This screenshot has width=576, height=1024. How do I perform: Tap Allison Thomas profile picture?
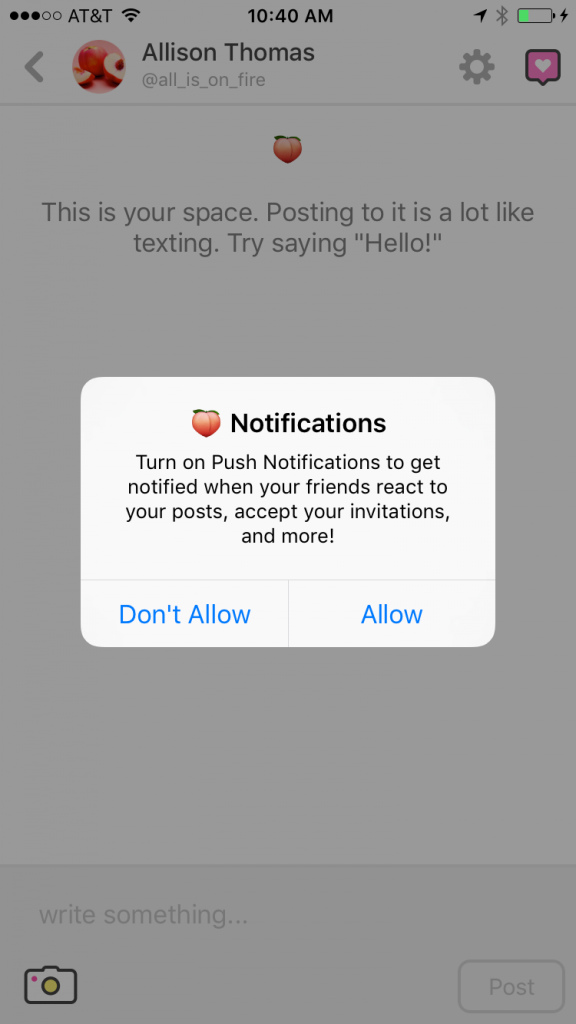click(99, 67)
